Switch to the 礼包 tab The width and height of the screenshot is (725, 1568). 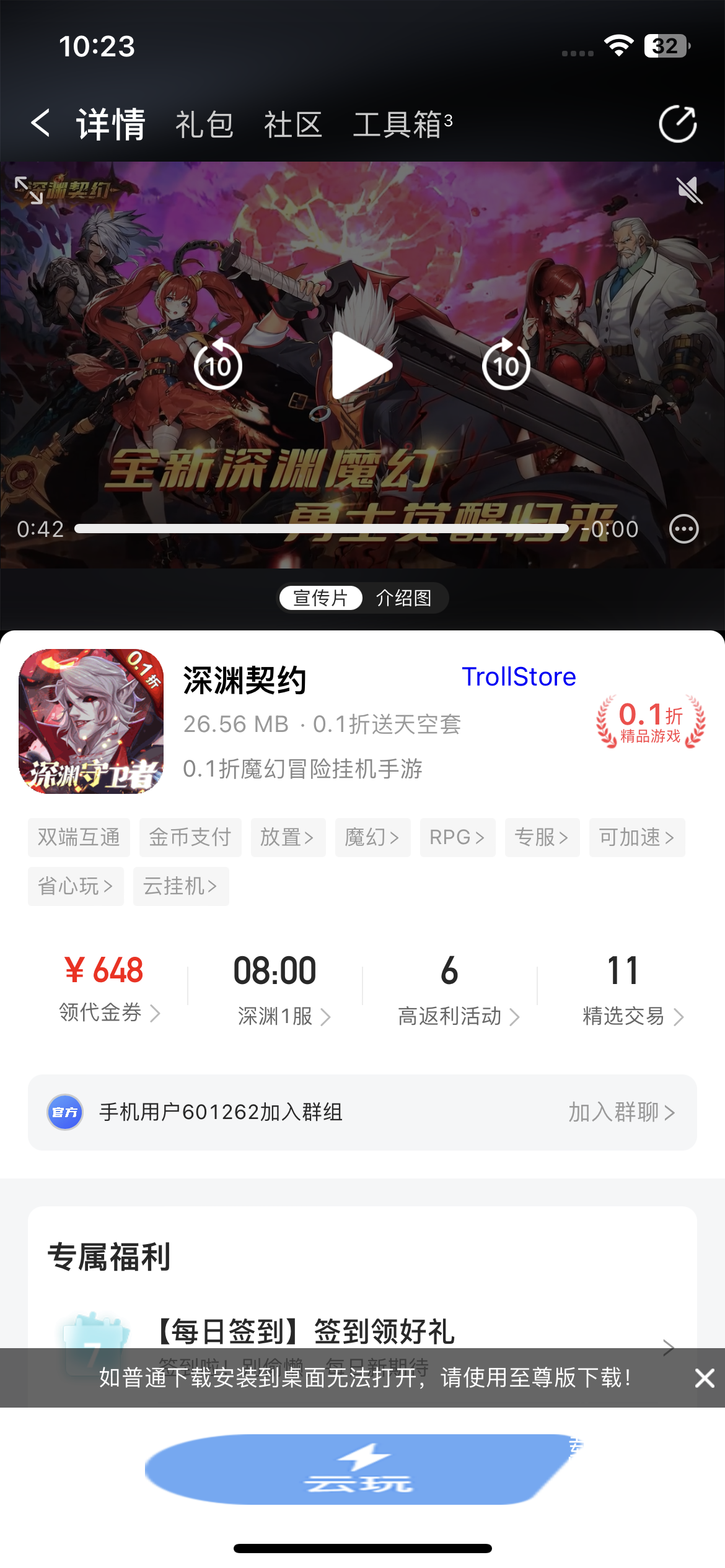coord(204,124)
